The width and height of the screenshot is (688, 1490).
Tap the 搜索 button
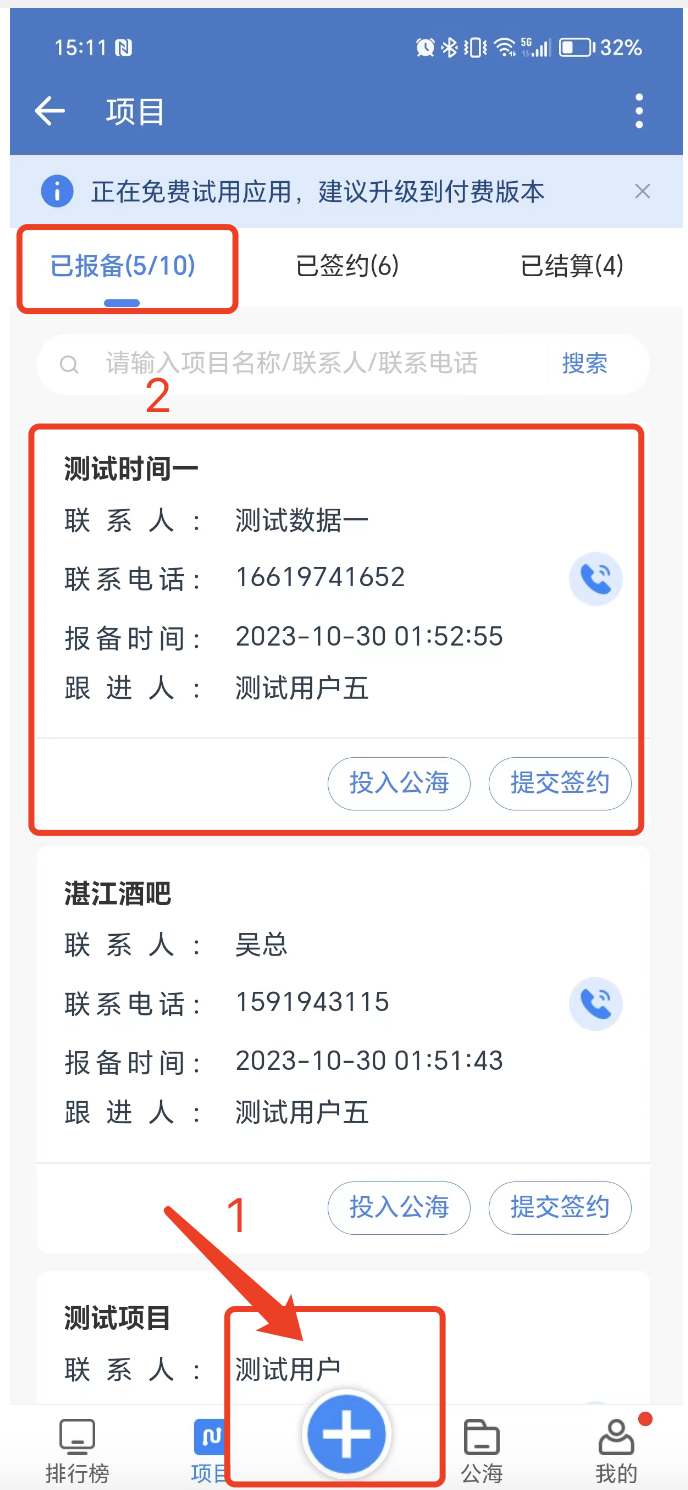click(584, 364)
